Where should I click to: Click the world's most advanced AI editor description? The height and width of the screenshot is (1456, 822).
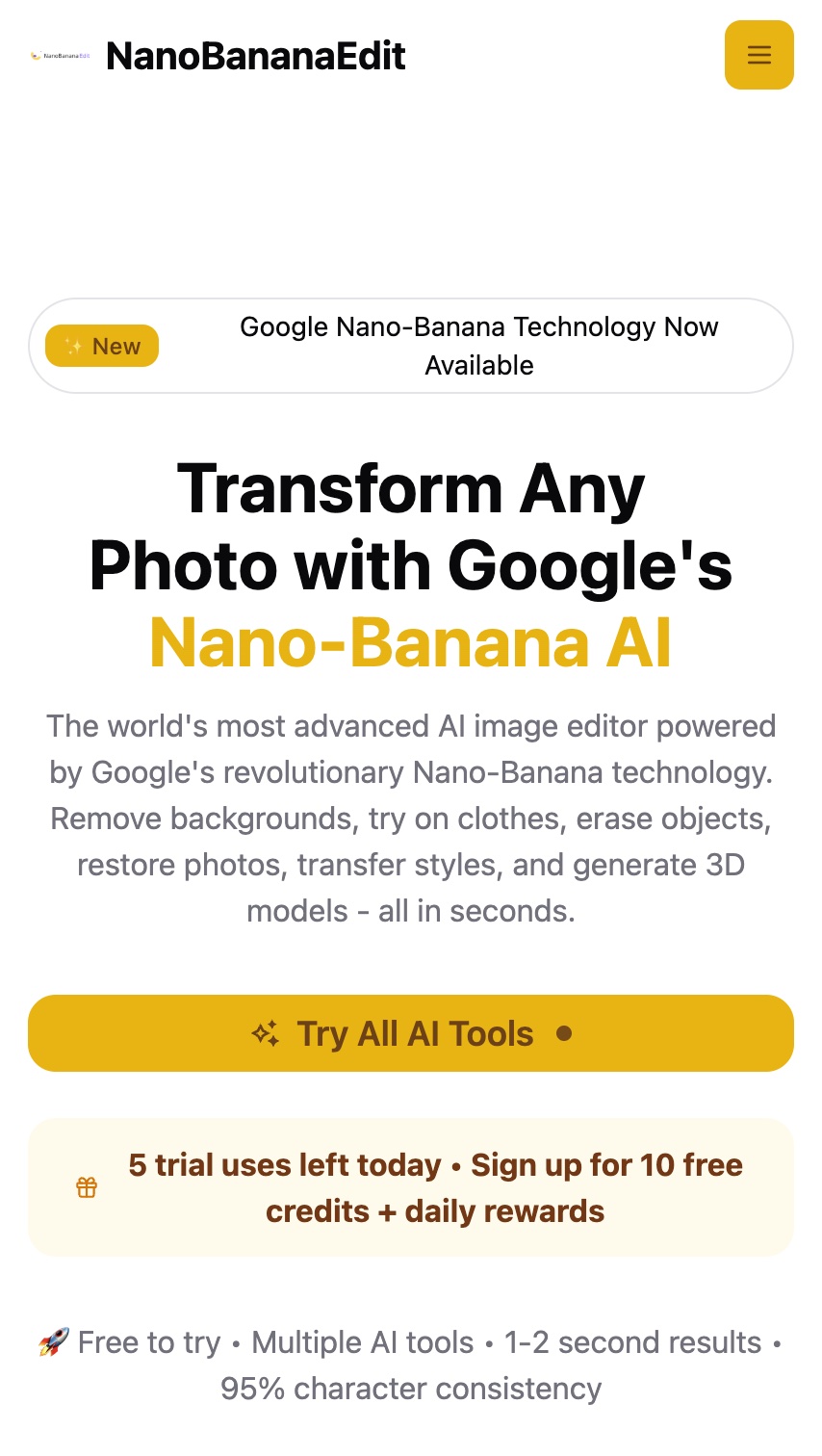pos(411,818)
